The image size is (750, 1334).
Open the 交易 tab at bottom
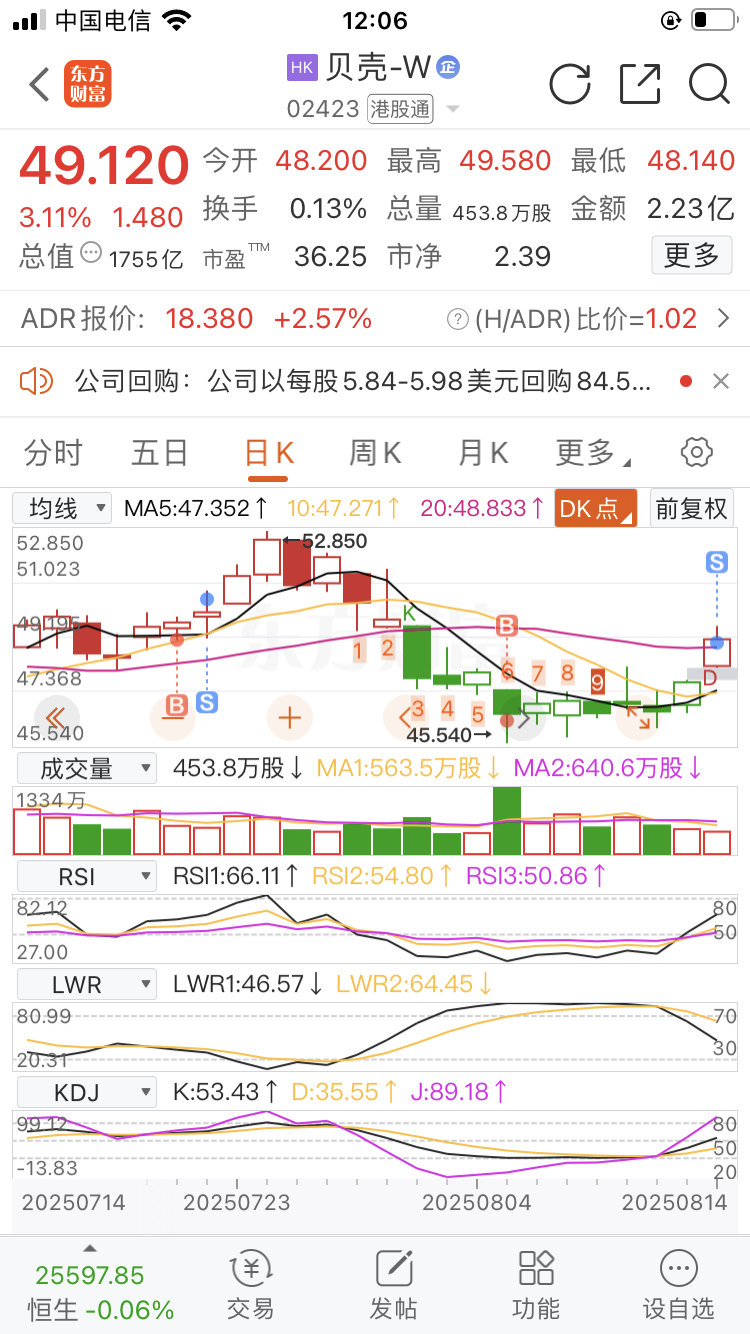click(250, 1286)
